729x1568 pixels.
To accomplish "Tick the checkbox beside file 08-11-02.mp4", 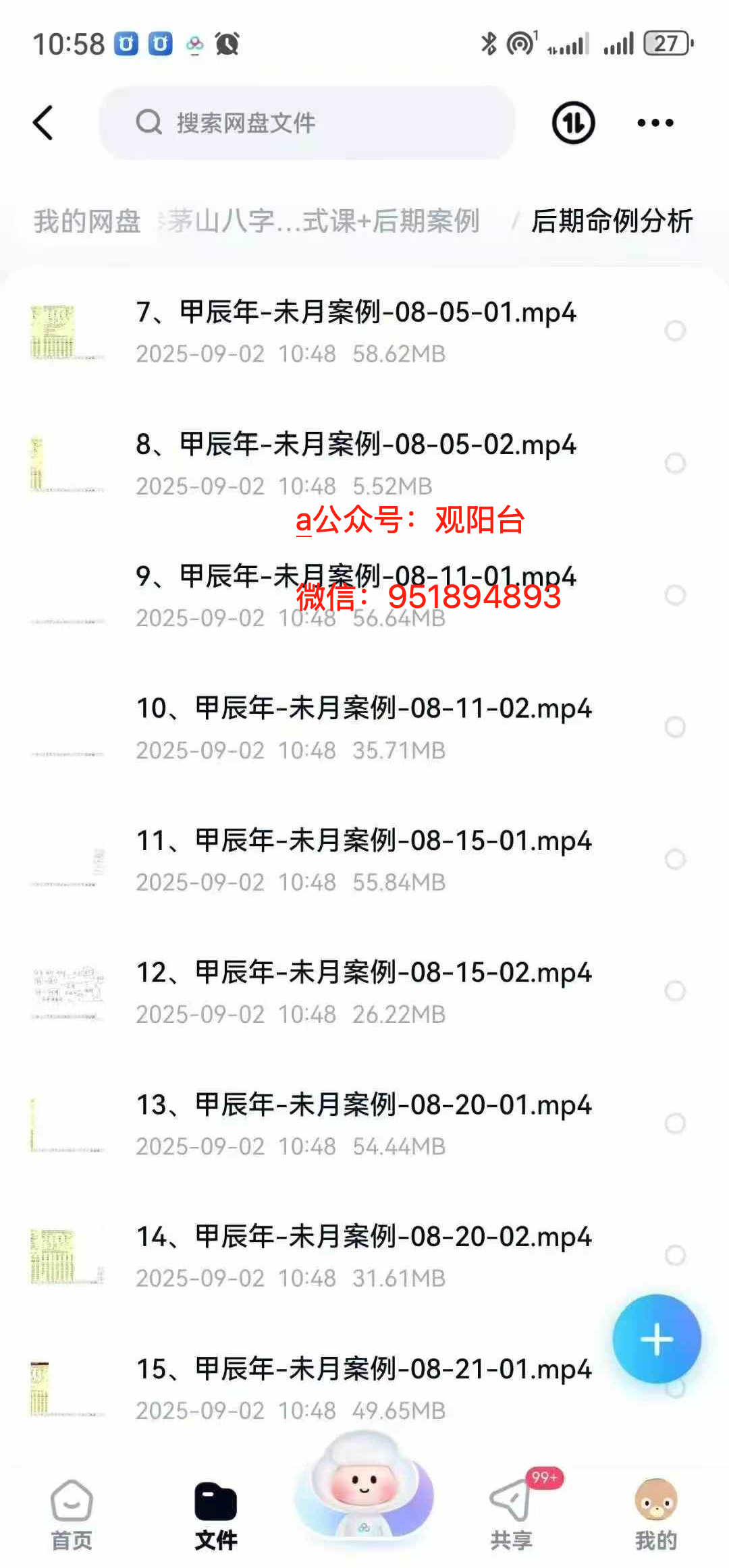I will coord(675,727).
